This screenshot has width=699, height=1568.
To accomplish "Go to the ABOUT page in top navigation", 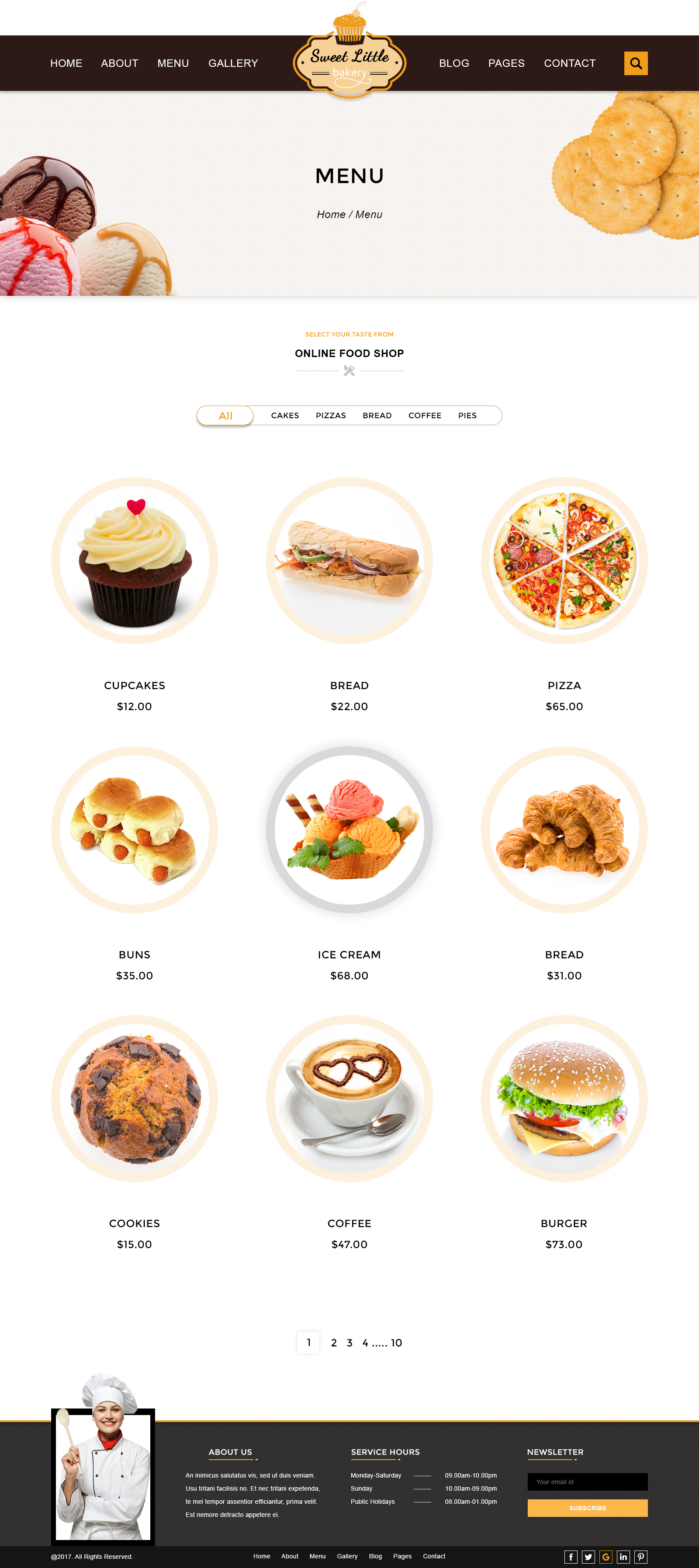I will point(119,63).
